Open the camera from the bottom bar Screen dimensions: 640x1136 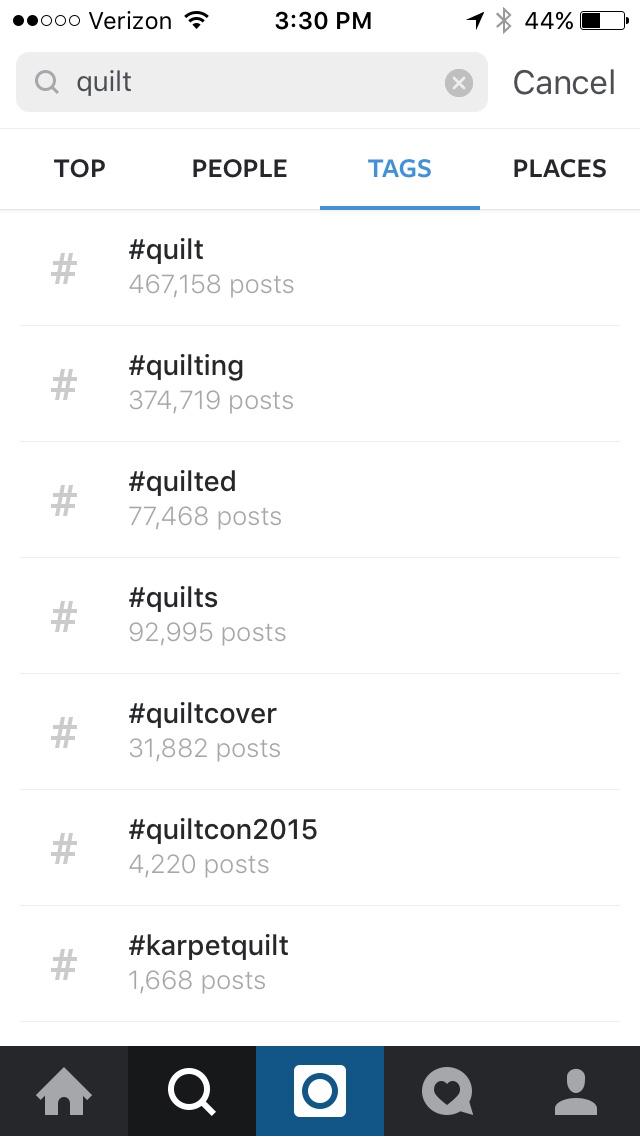coord(320,1091)
